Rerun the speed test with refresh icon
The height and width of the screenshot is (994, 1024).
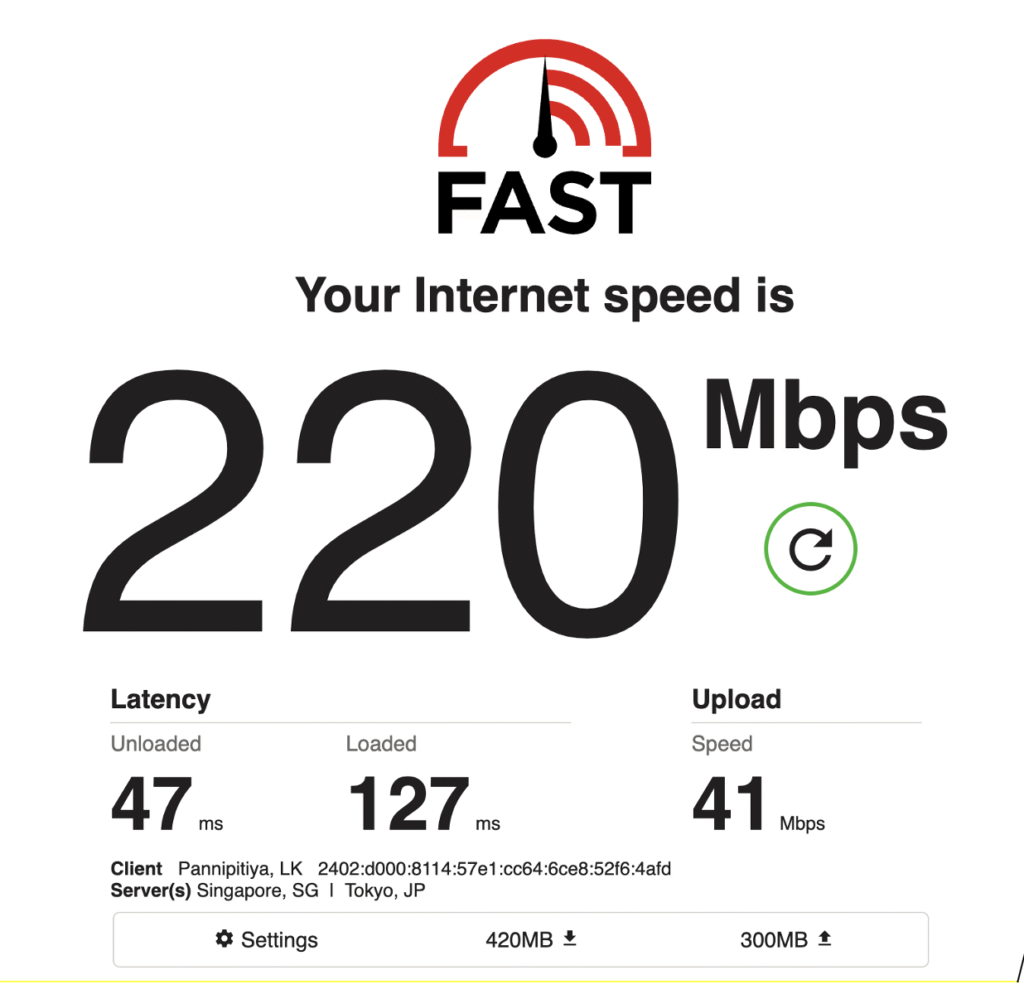(811, 548)
